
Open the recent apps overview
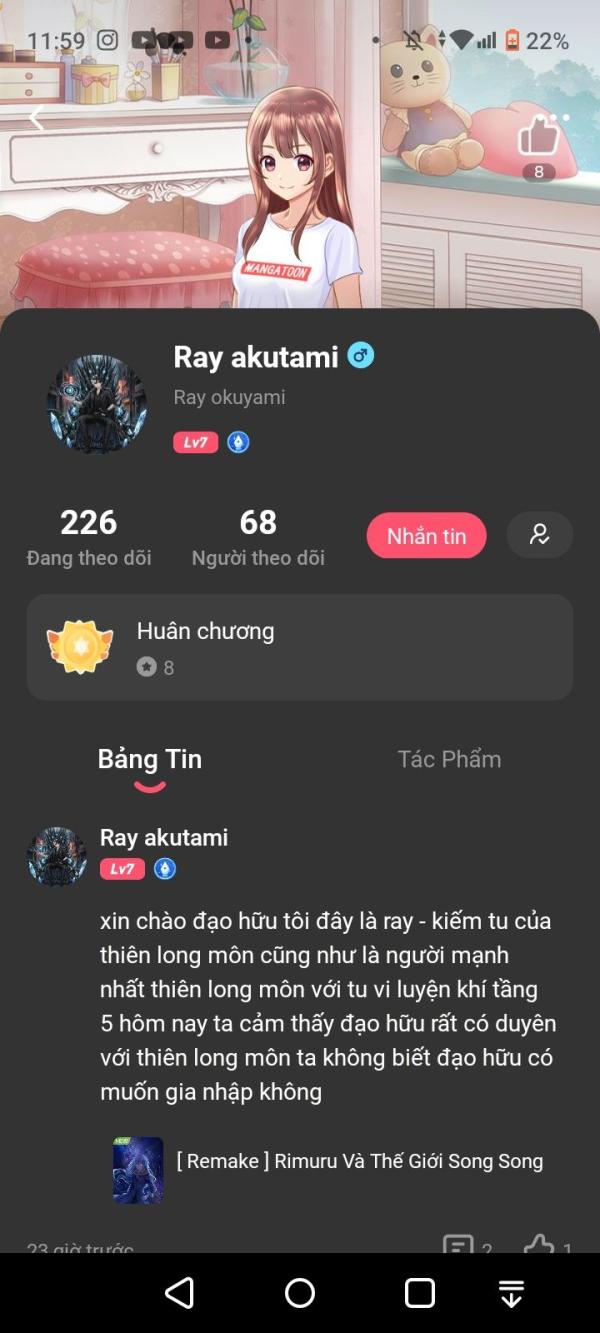(x=420, y=1293)
